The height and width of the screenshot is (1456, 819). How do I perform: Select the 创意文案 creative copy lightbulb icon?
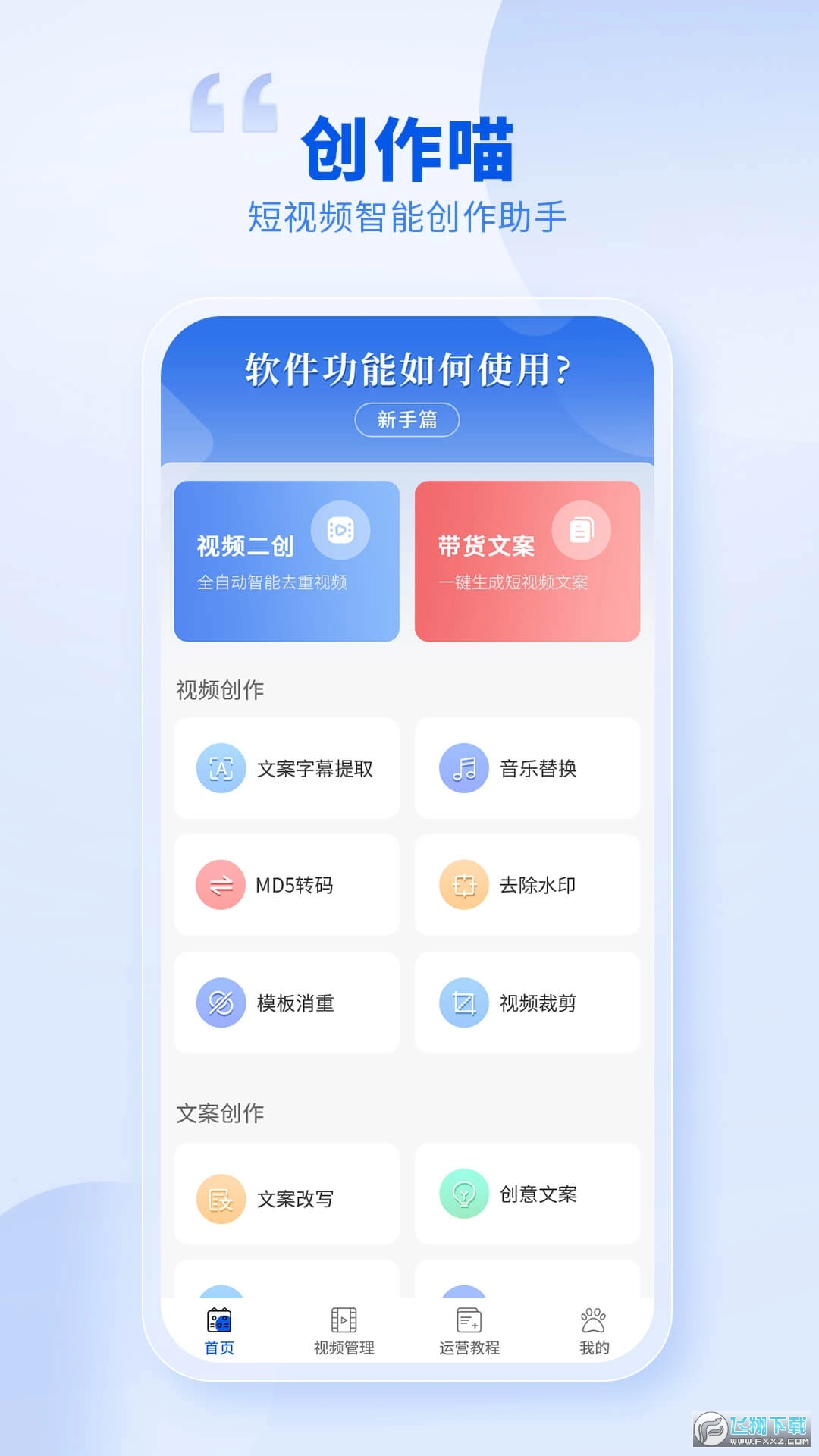click(464, 1194)
